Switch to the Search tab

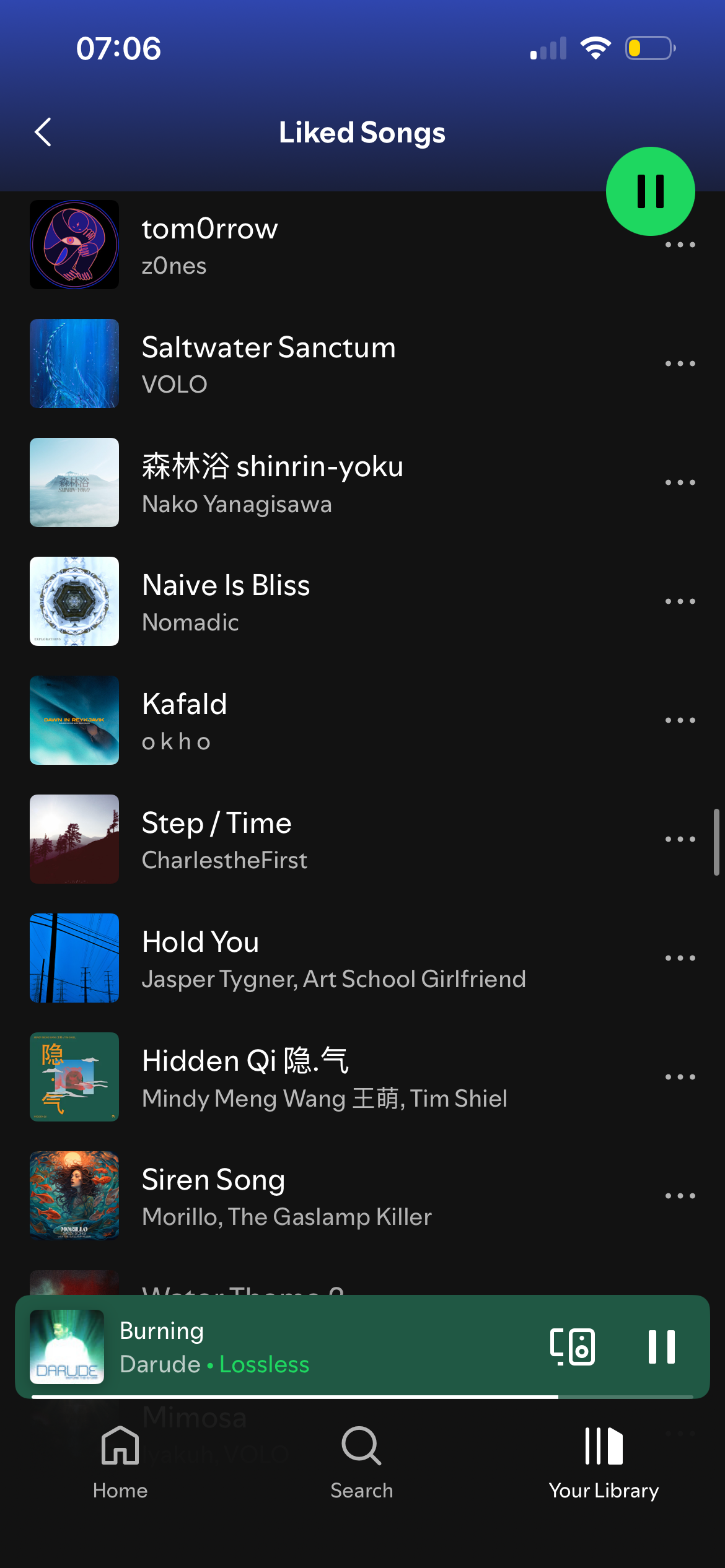(362, 1461)
